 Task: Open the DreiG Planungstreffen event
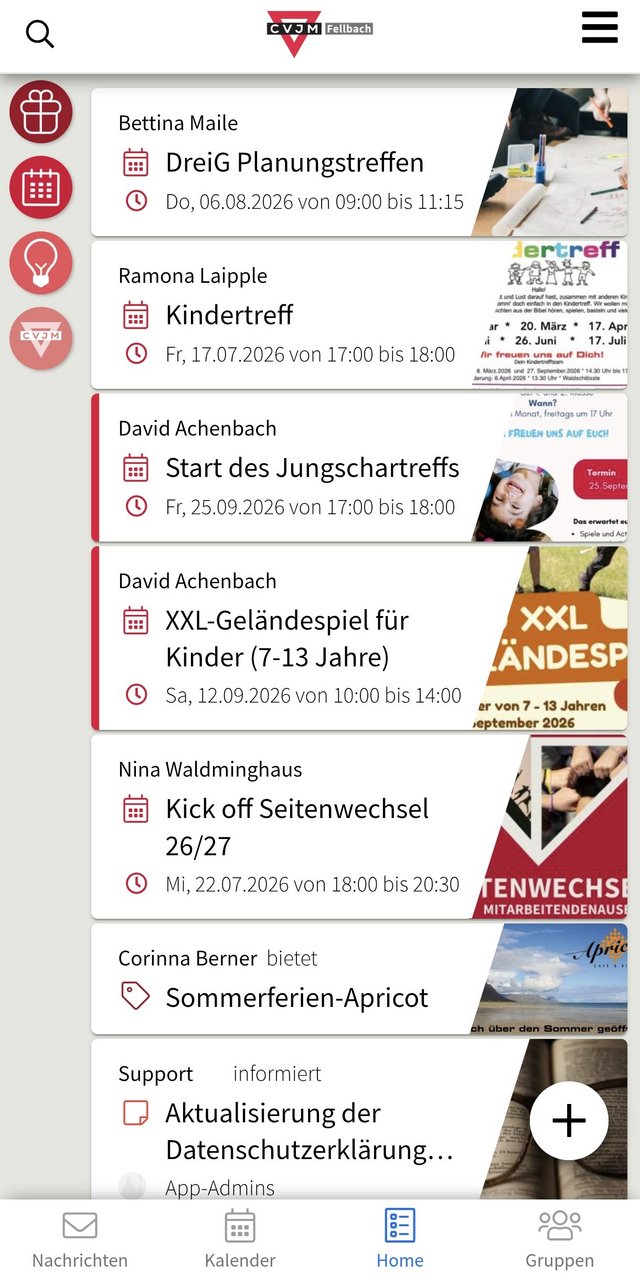click(359, 162)
